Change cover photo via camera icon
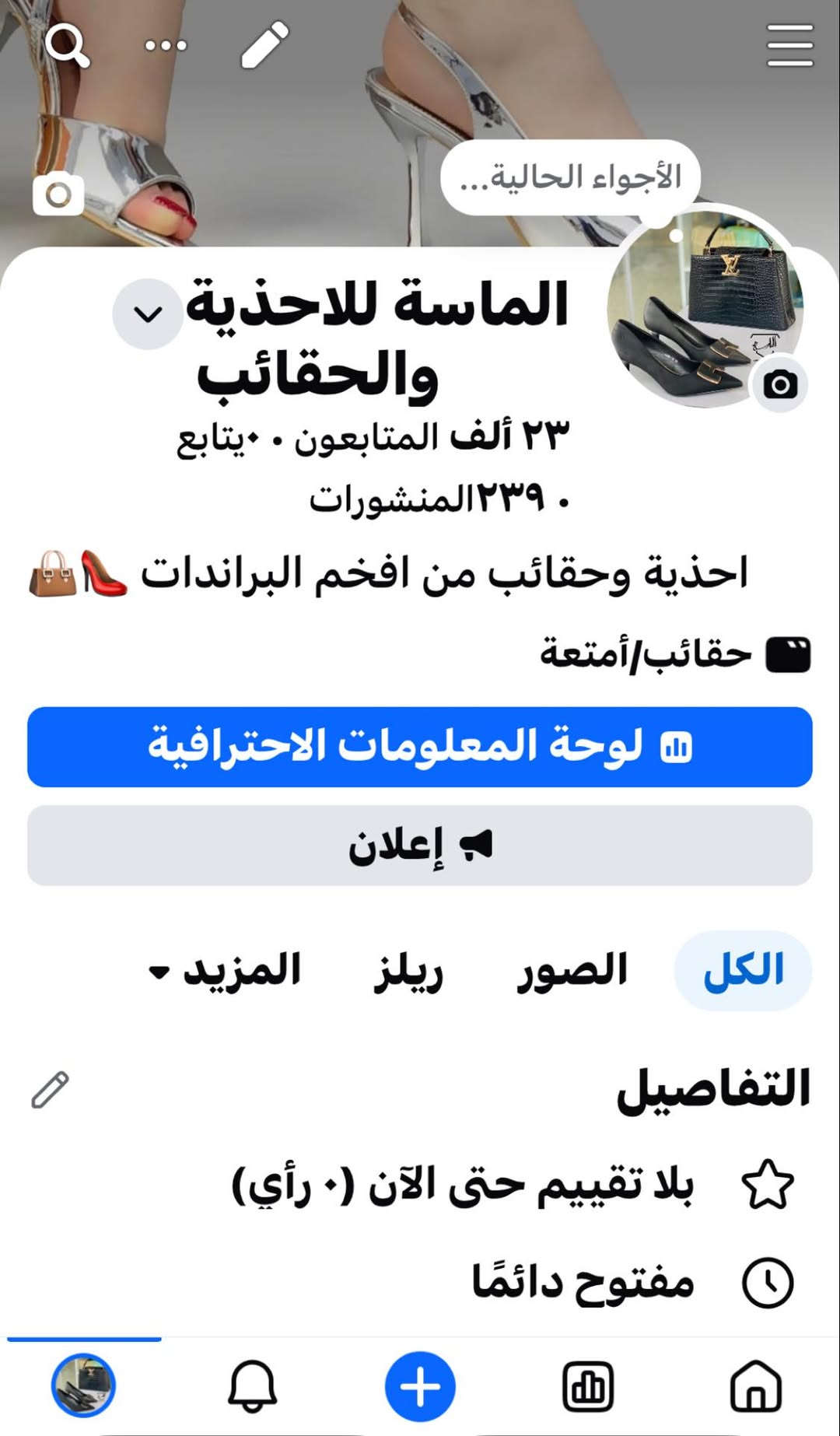 tap(58, 194)
